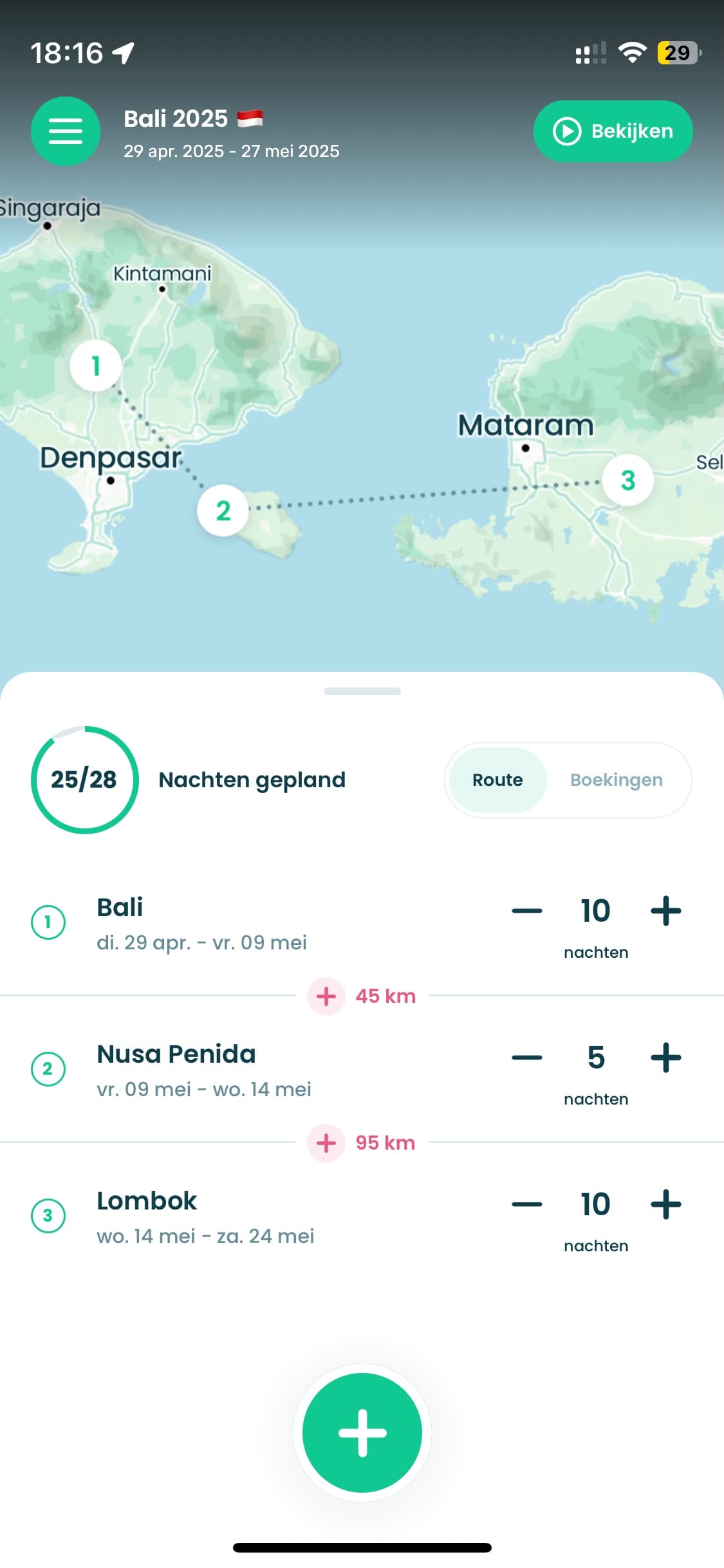Select map marker 1 near Denpasar
The width and height of the screenshot is (724, 1568).
pyautogui.click(x=96, y=366)
